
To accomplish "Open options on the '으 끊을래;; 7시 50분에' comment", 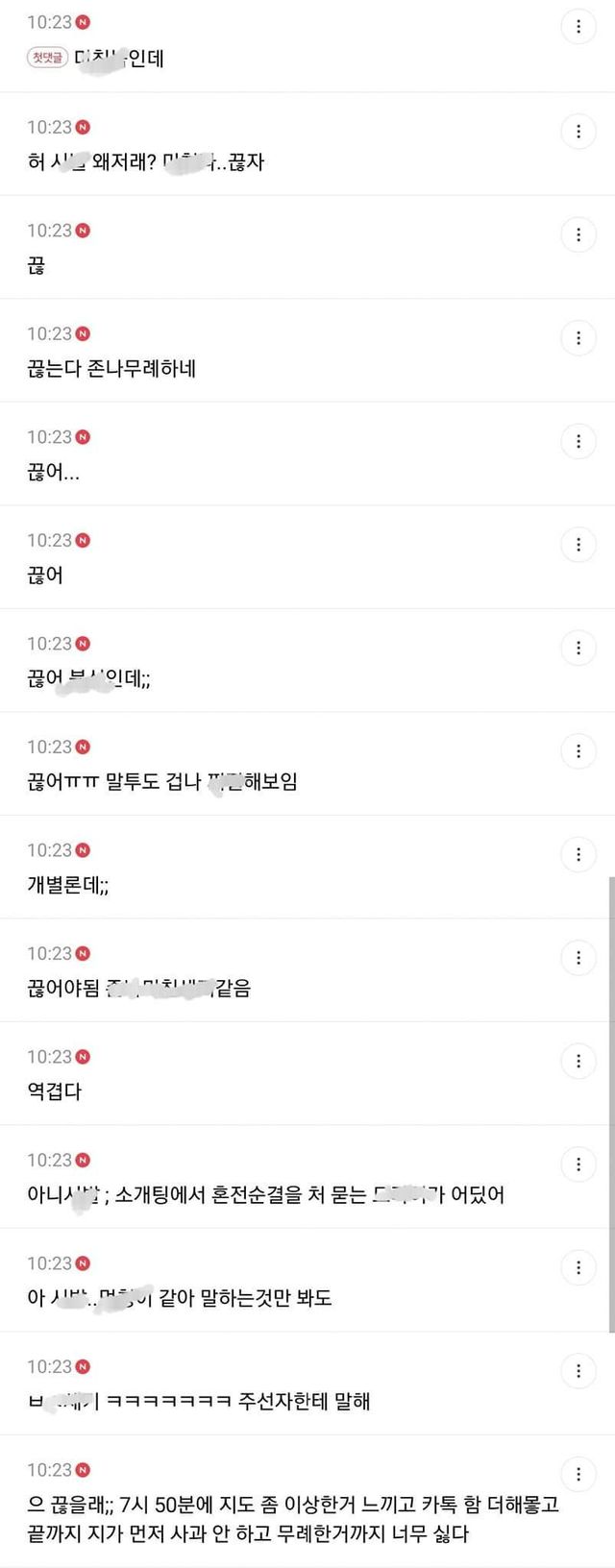I will point(578,1474).
